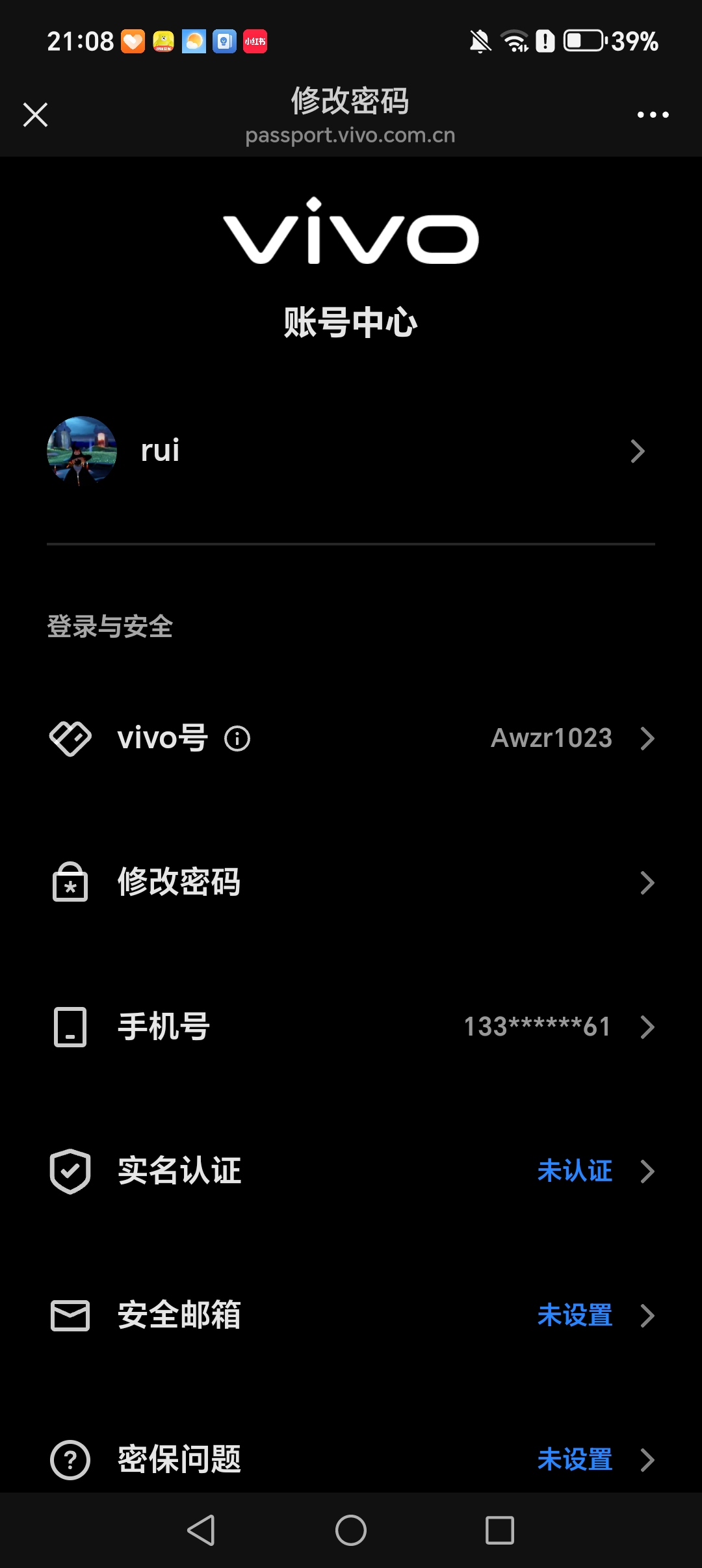This screenshot has width=702, height=1568.
Task: Open the chevron next to Awzr1023
Action: pos(646,738)
